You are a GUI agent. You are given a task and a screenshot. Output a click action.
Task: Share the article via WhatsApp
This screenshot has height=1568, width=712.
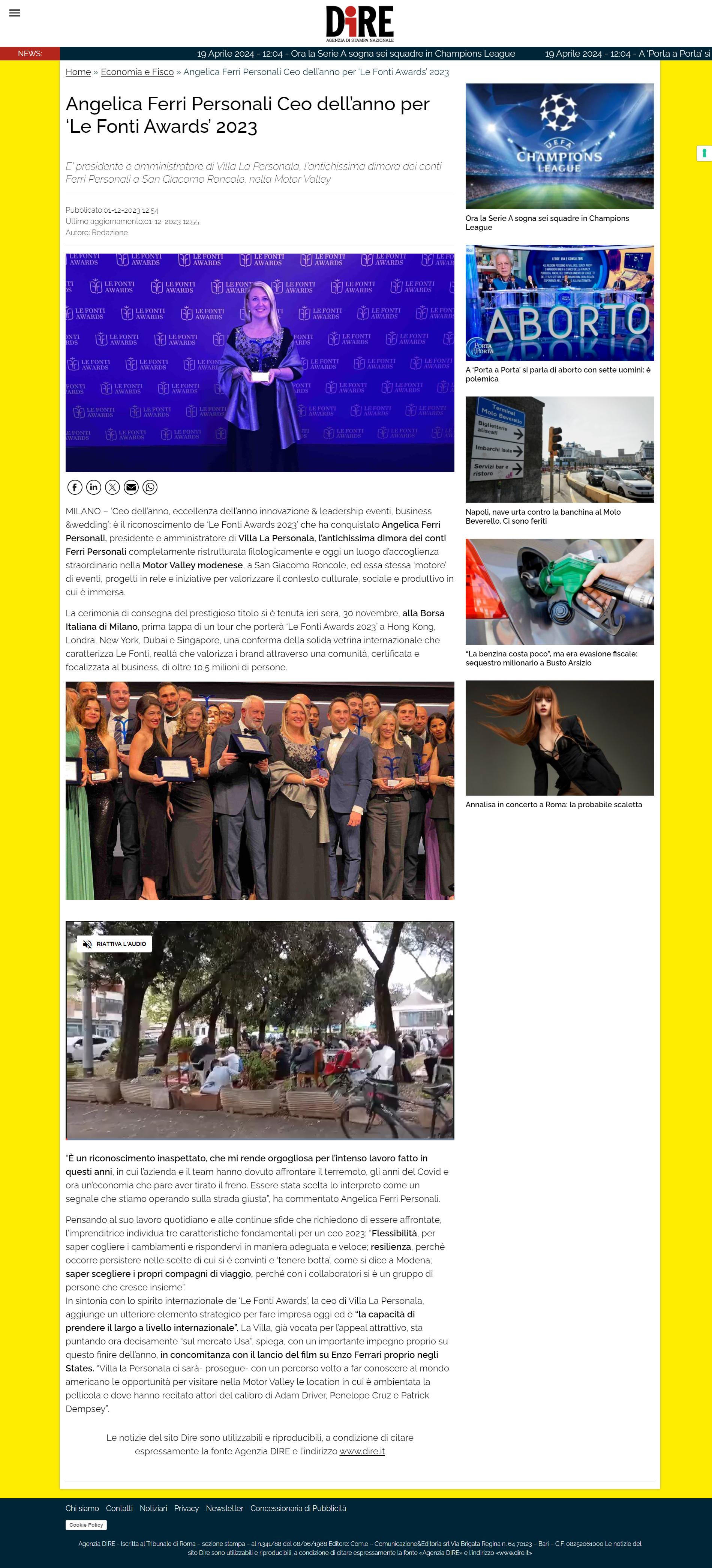click(150, 487)
